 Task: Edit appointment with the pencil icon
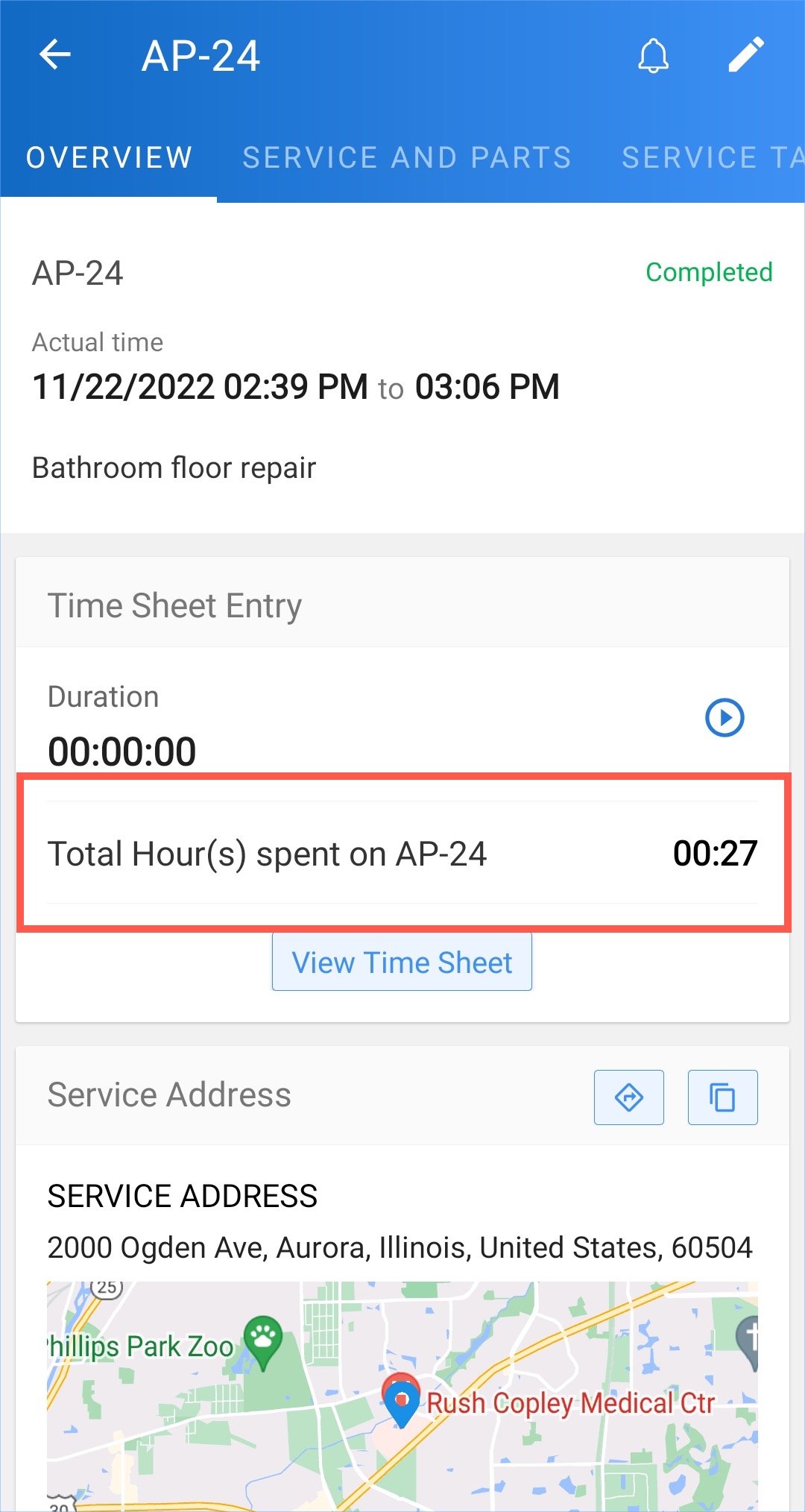point(746,54)
